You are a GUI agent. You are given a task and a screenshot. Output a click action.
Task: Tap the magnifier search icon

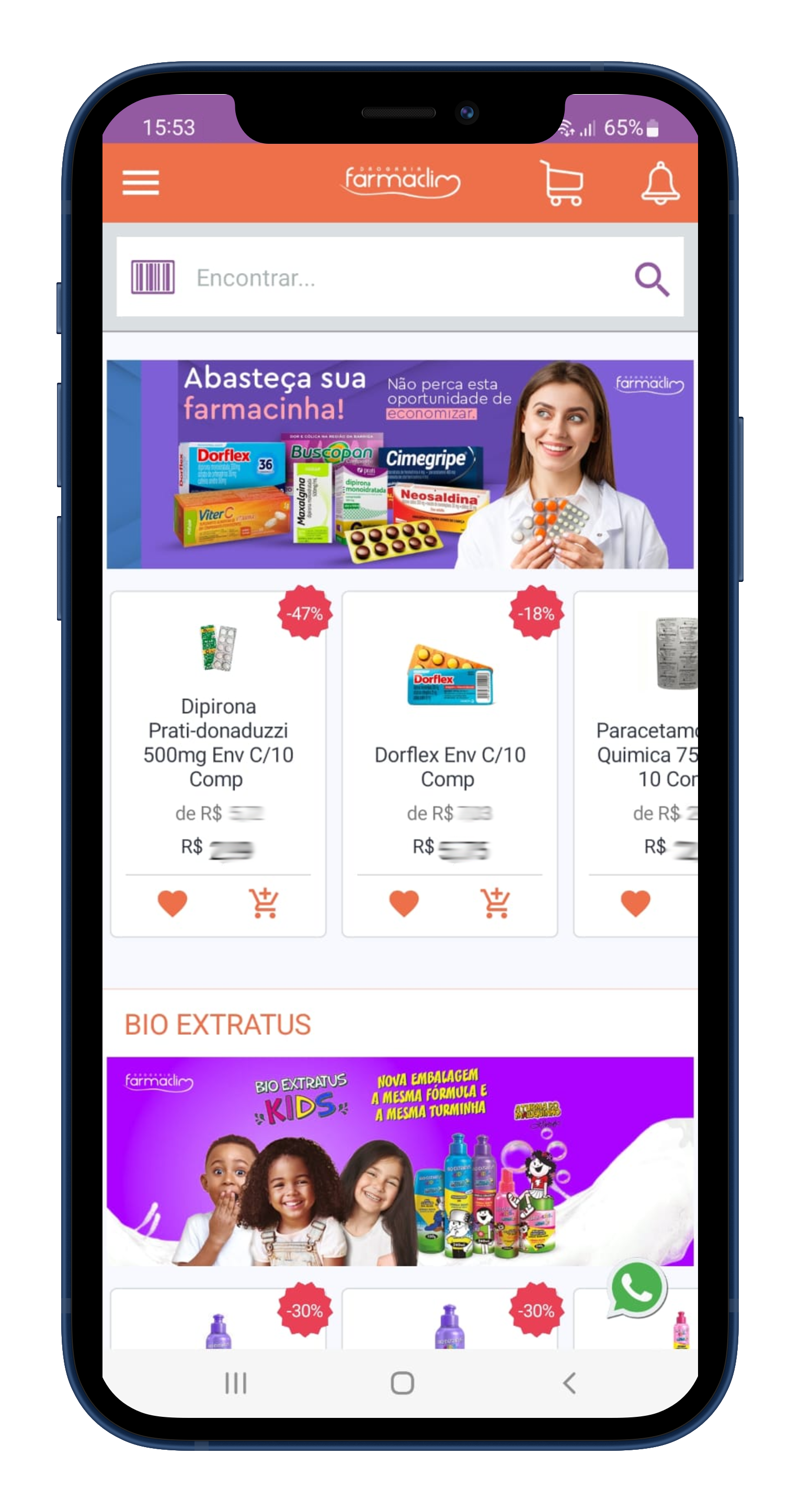coord(652,279)
